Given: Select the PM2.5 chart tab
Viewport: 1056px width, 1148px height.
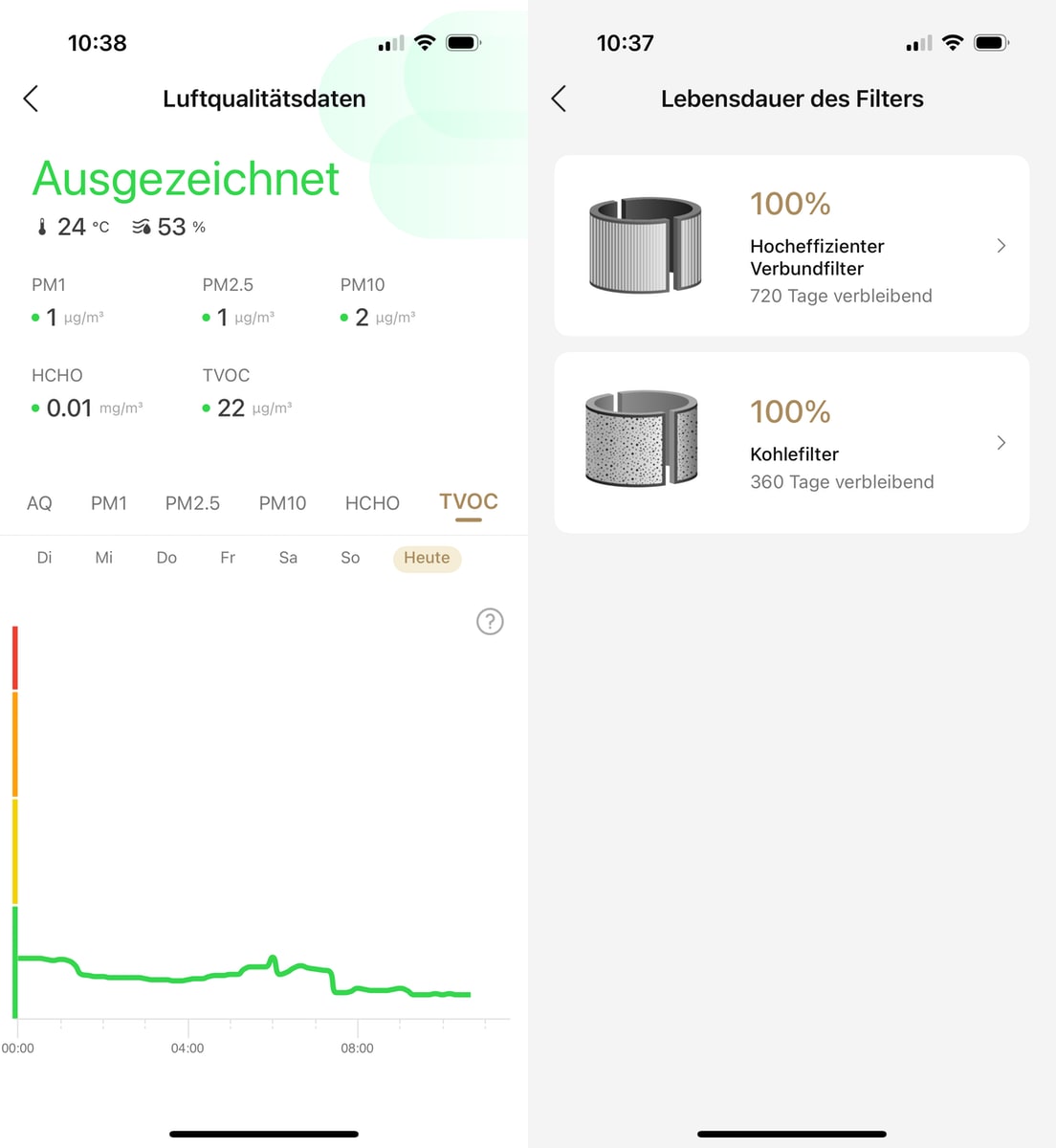Looking at the screenshot, I should pos(192,503).
